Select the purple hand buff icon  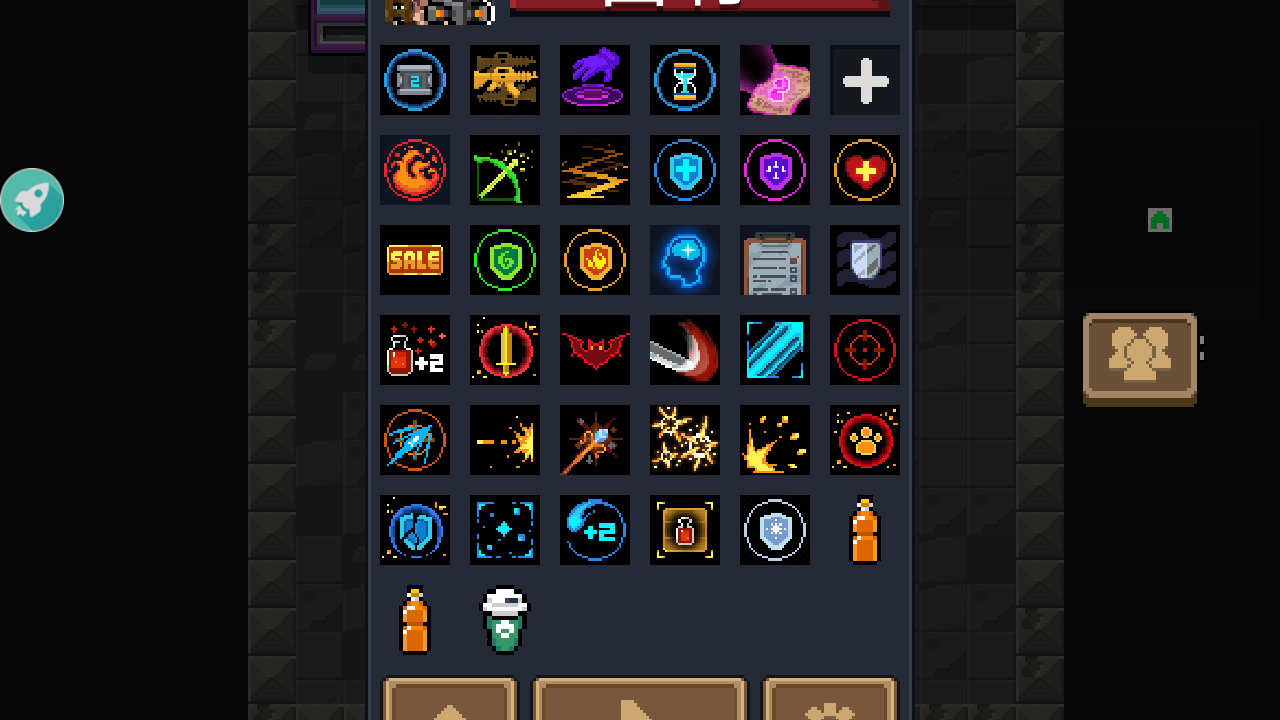pos(595,80)
